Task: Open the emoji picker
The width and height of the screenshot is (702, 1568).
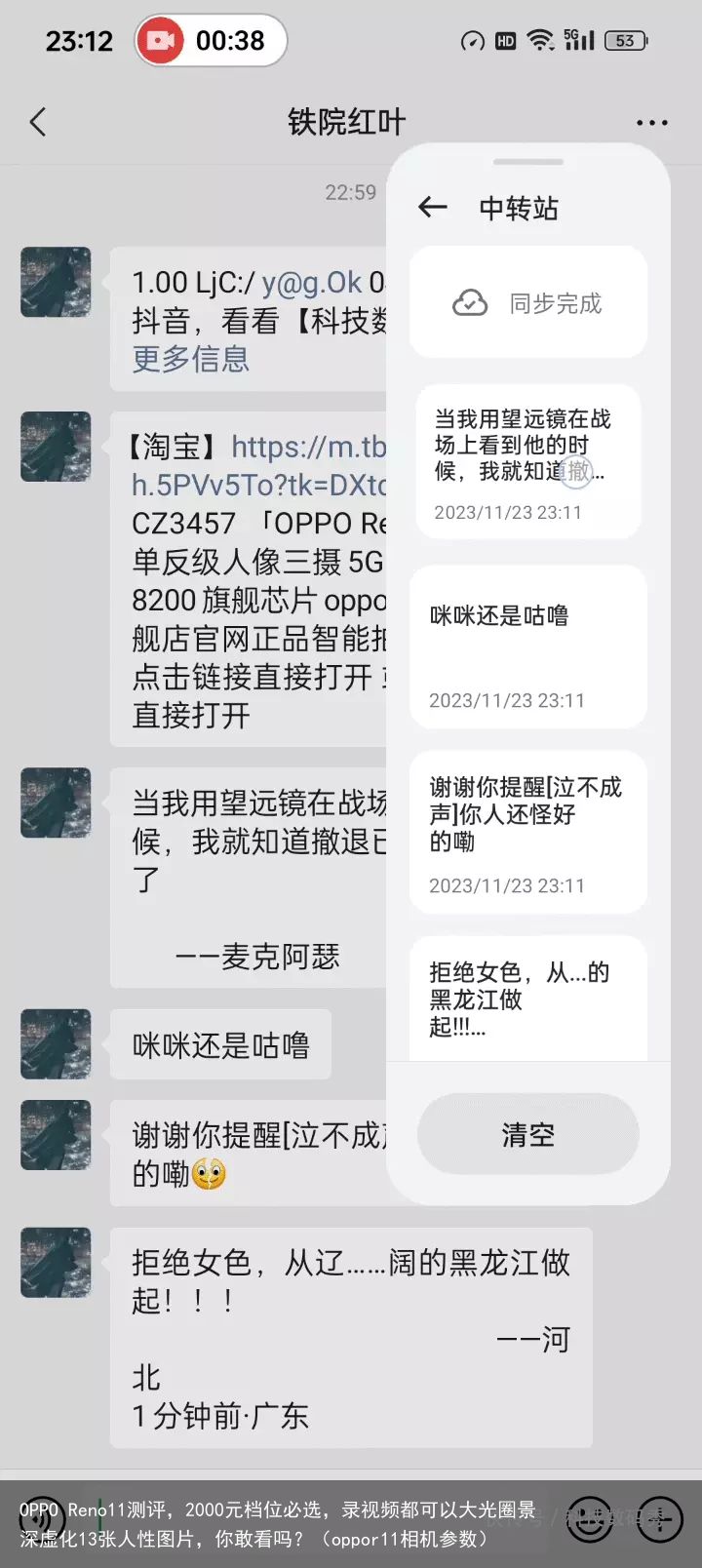Action: pyautogui.click(x=590, y=1521)
